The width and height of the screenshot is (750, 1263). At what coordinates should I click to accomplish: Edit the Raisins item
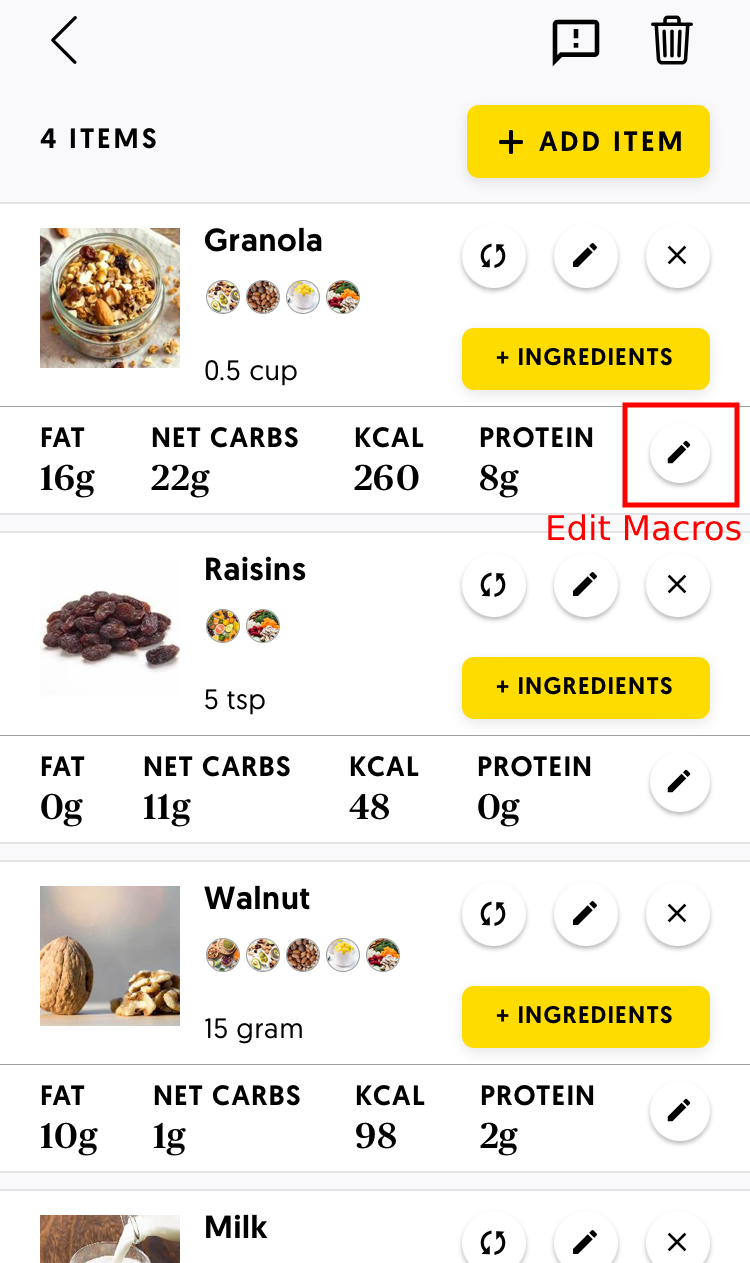coord(585,585)
